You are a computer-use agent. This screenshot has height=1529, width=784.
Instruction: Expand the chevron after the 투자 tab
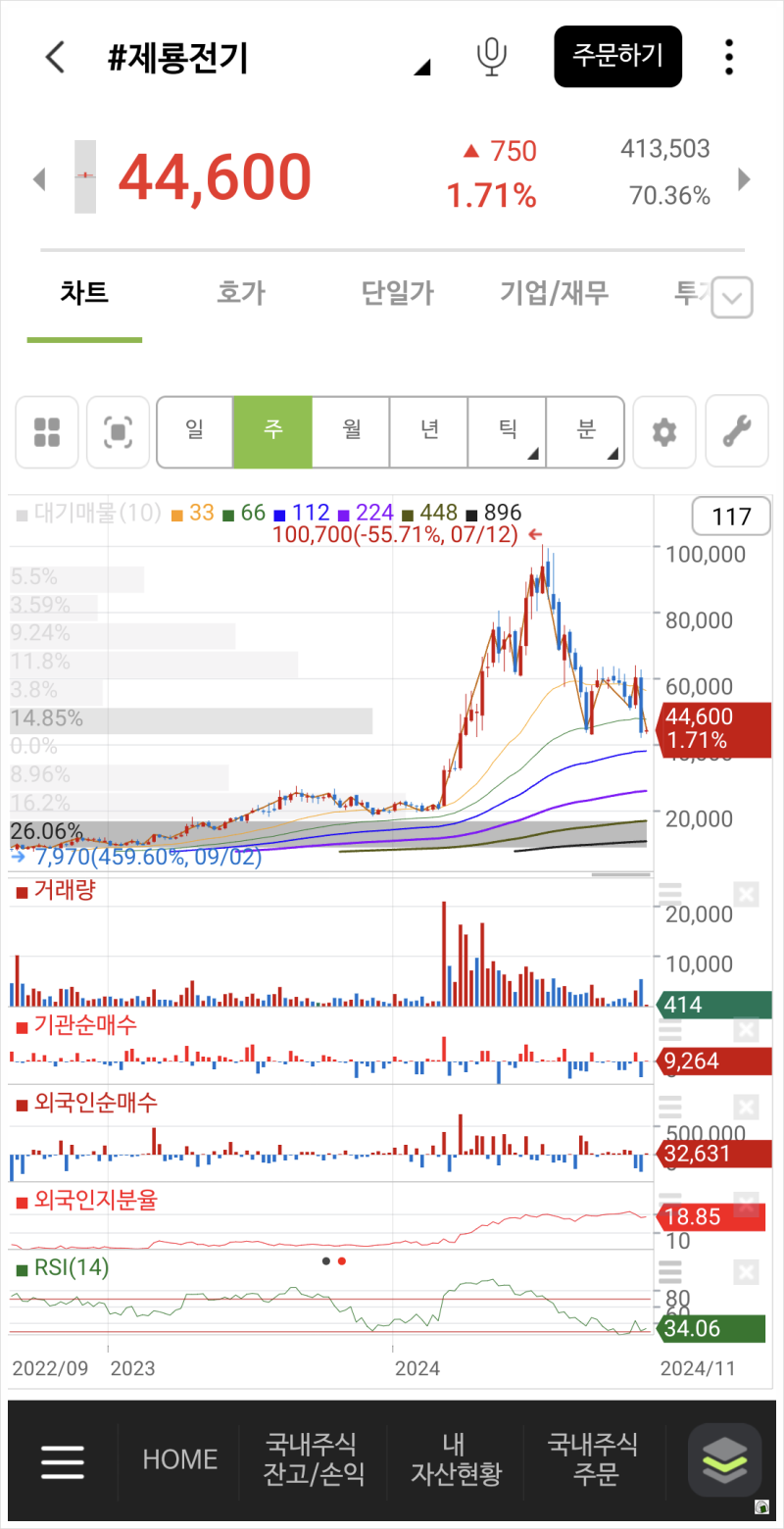click(731, 297)
